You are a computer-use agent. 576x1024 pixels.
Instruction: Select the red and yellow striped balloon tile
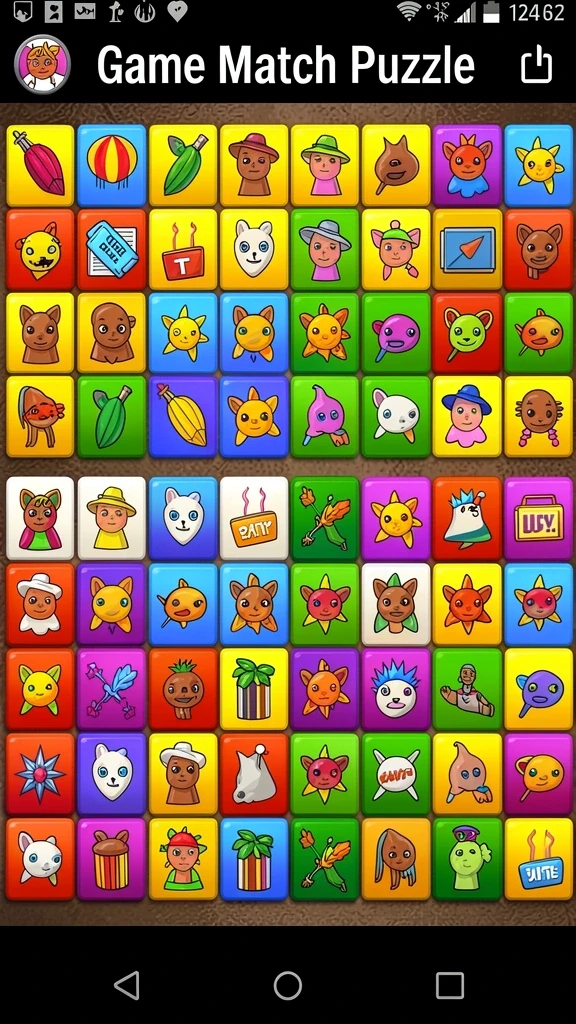tap(112, 165)
